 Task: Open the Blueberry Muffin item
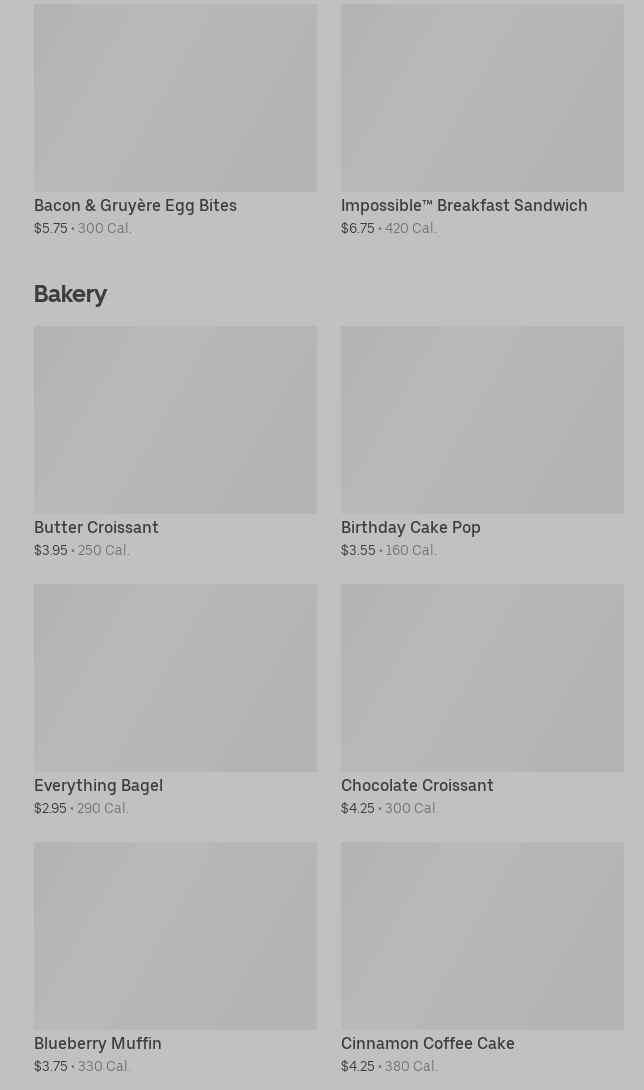[175, 958]
